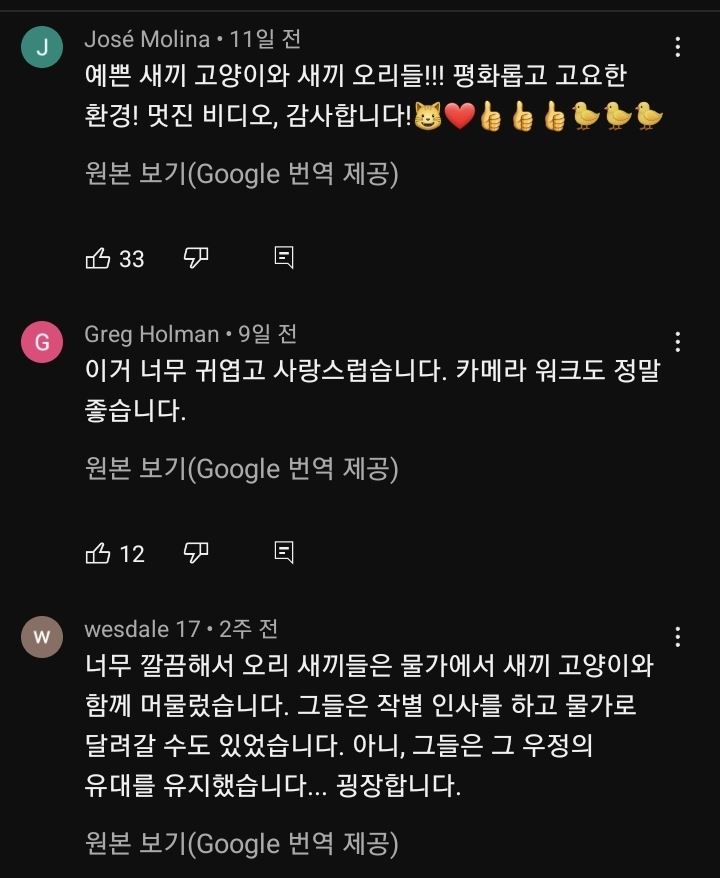
Task: Open wesdale 17's profile avatar
Action: (x=42, y=637)
